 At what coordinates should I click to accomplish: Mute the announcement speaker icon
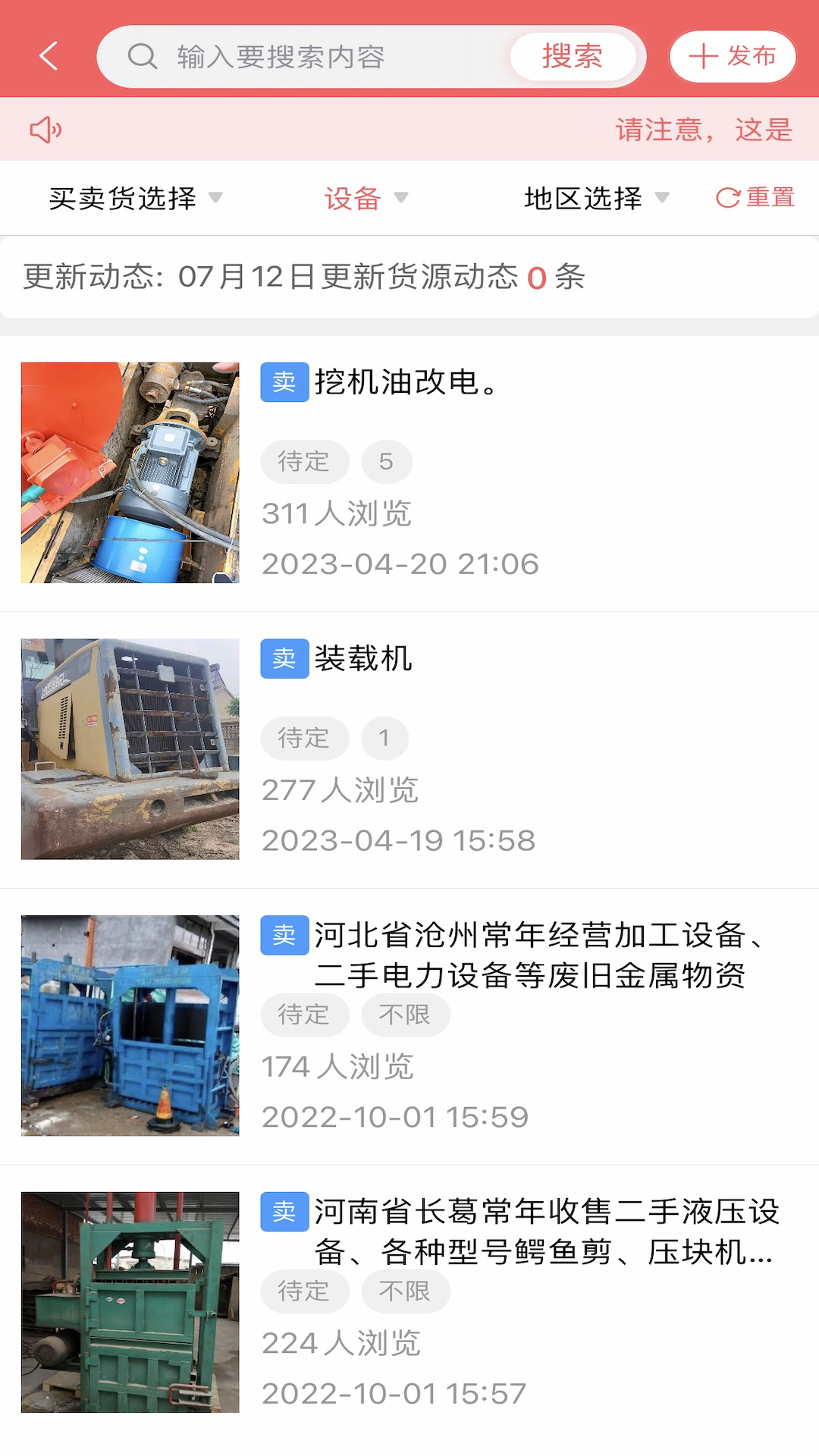click(45, 129)
